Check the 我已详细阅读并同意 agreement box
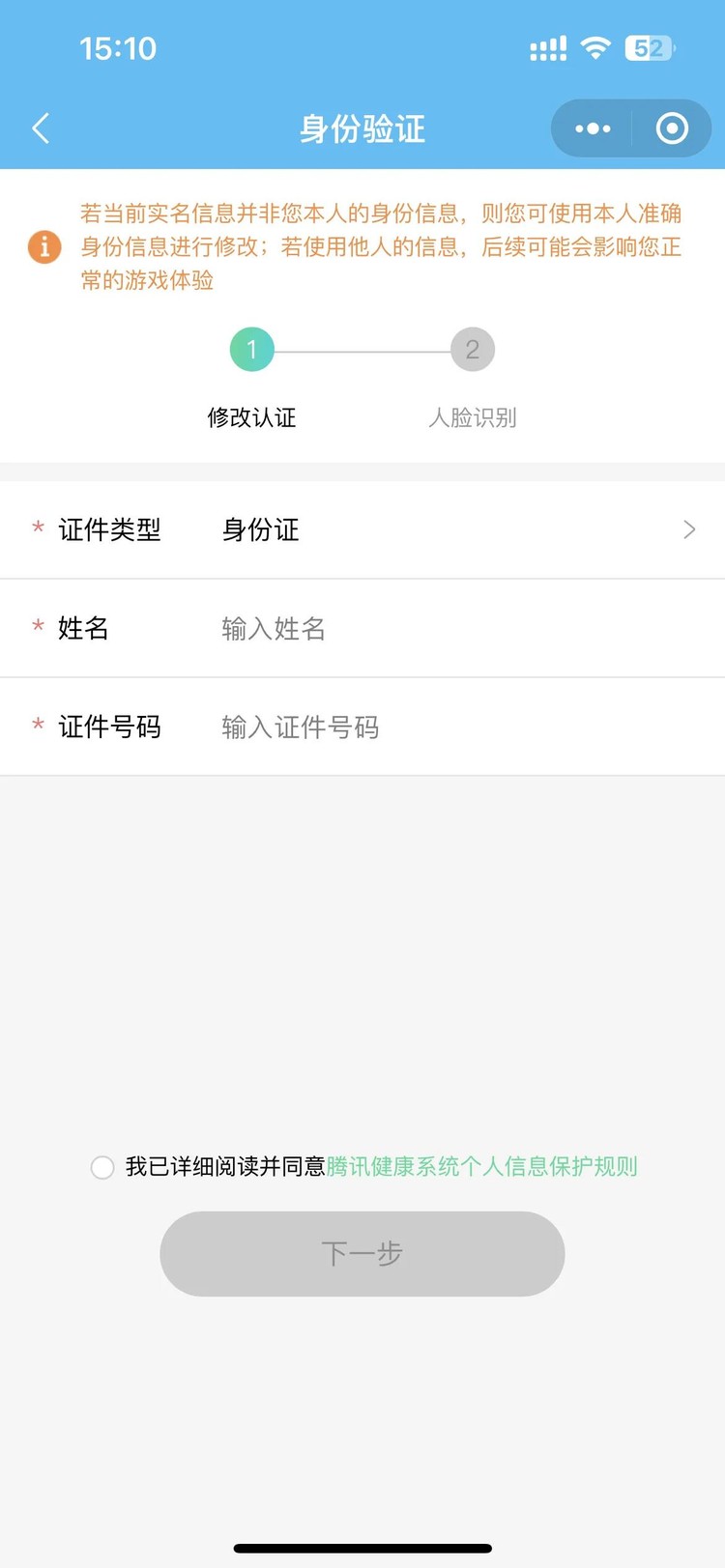 (x=102, y=1167)
